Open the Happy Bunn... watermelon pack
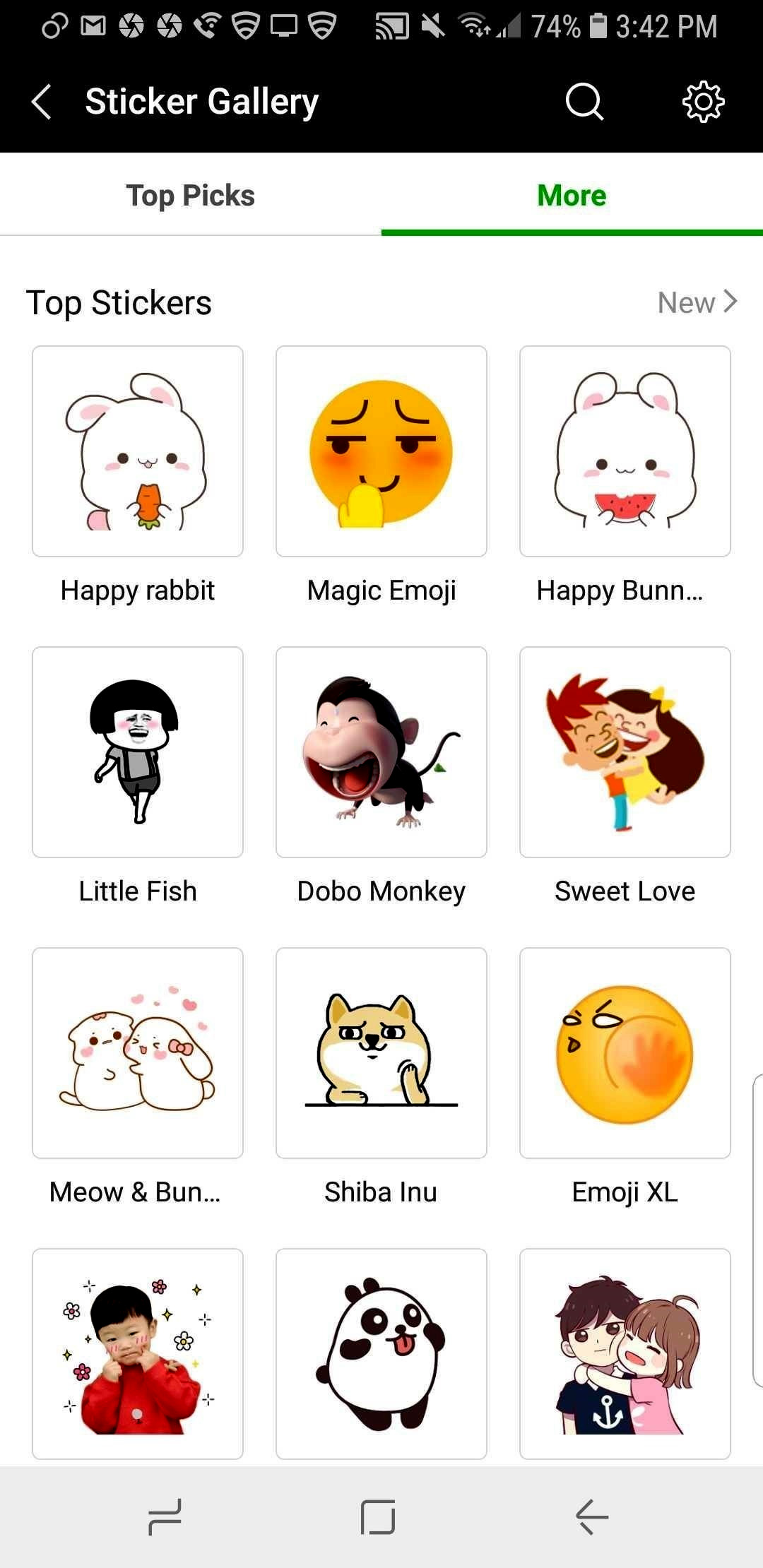Image resolution: width=763 pixels, height=1568 pixels. pos(625,452)
